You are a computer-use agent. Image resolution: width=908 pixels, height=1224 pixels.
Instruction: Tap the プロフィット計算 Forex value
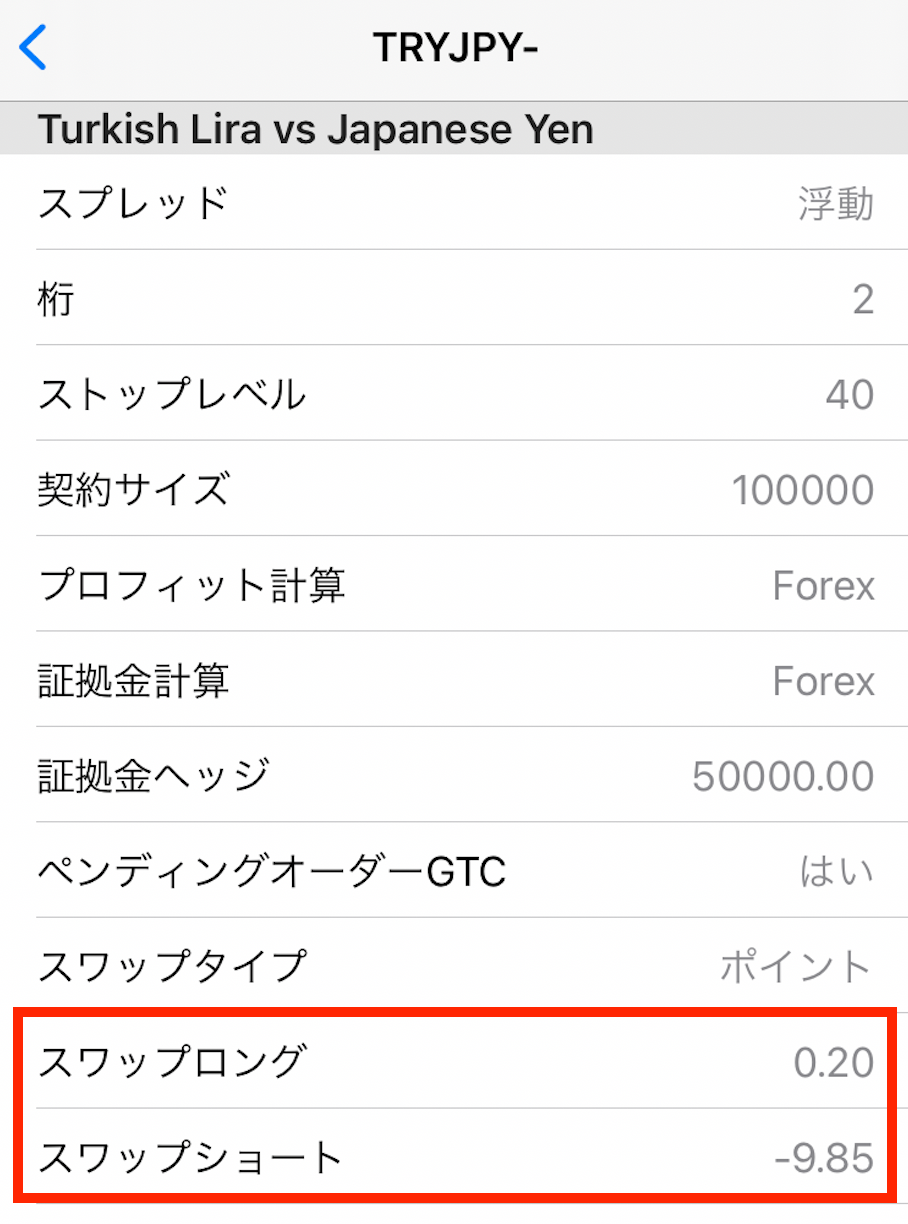pos(823,585)
